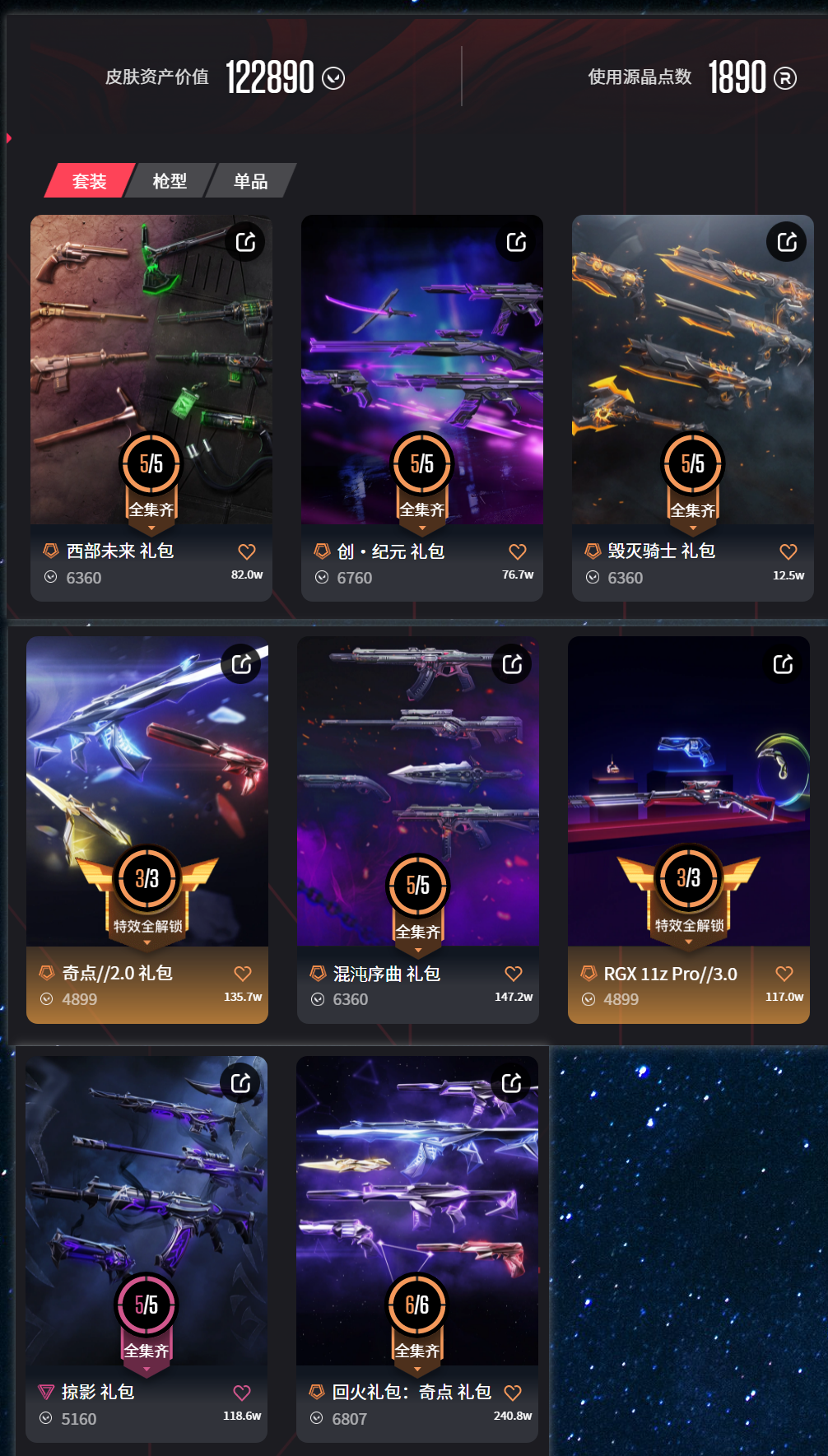The image size is (828, 1456).
Task: Favorite the 创·纪元 礼包 bundle
Action: coord(518,551)
